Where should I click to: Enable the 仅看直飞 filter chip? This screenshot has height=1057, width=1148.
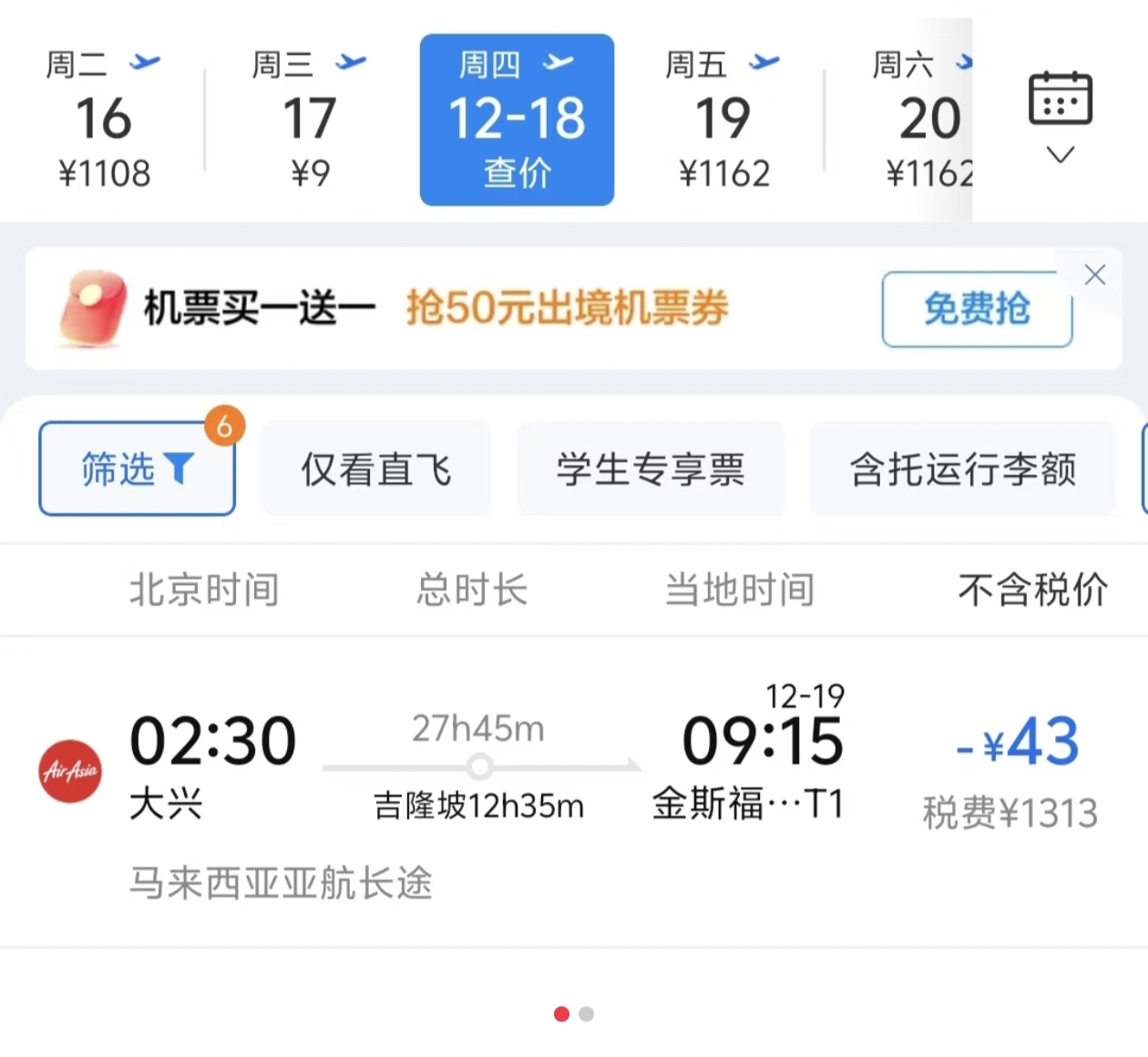coord(375,469)
